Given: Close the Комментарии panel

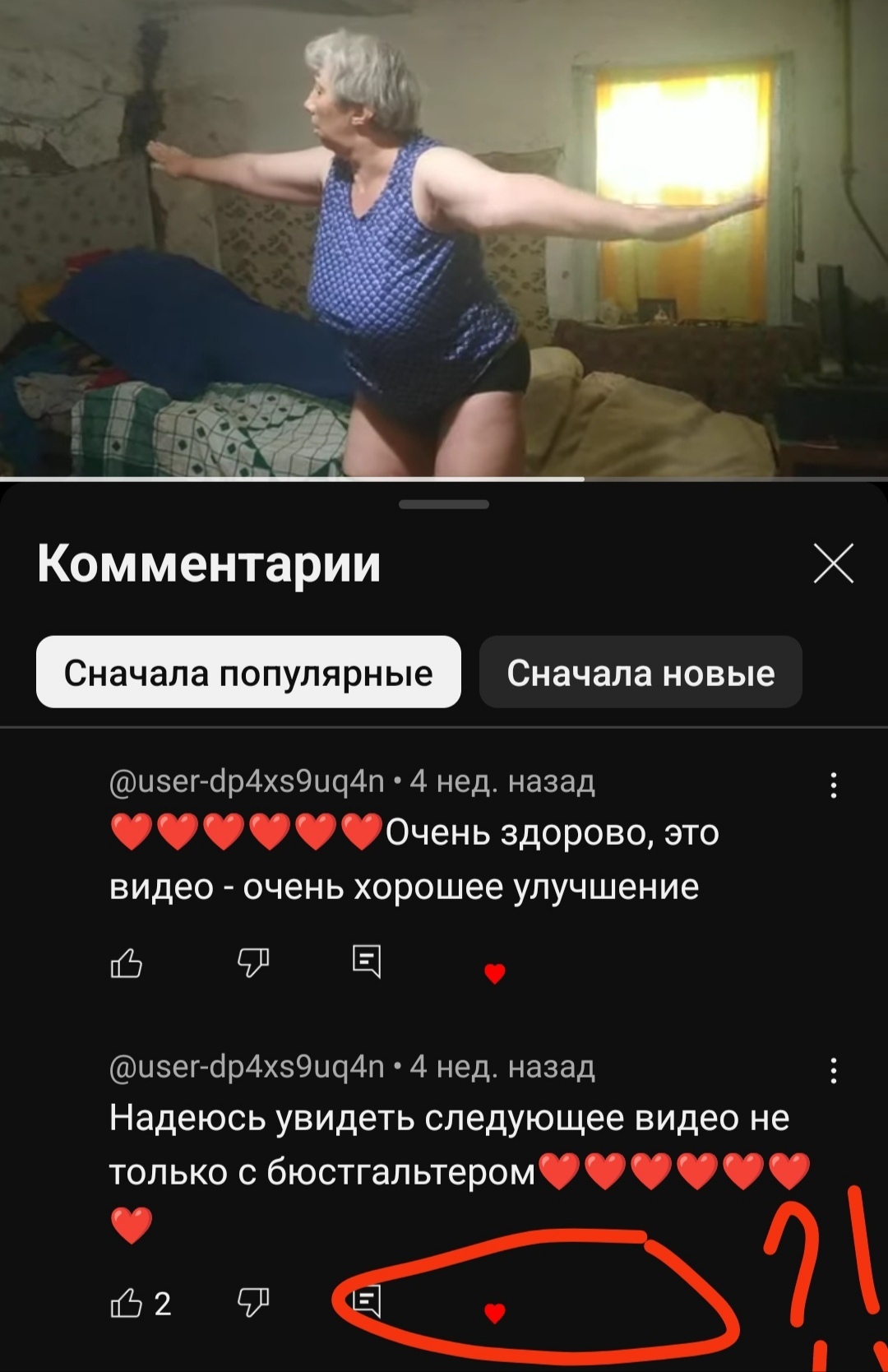Looking at the screenshot, I should [833, 563].
